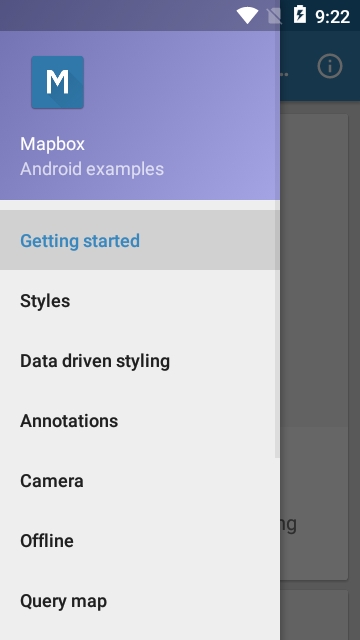Open the Query map section

(x=140, y=600)
